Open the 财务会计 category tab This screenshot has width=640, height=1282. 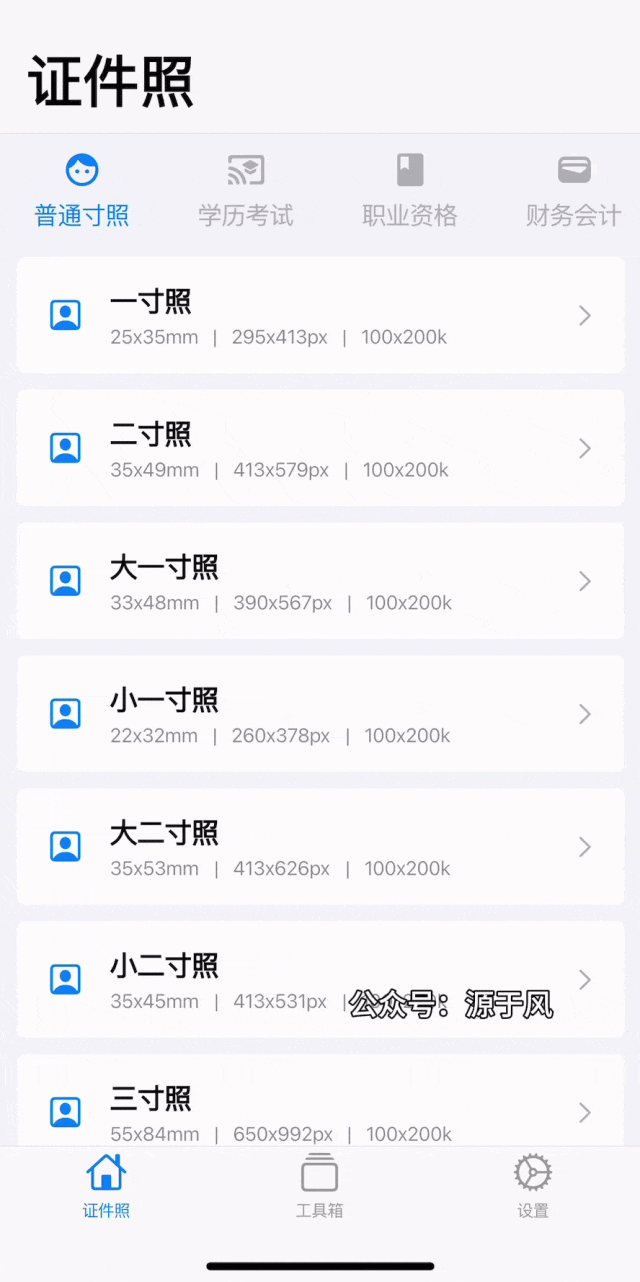pyautogui.click(x=573, y=191)
